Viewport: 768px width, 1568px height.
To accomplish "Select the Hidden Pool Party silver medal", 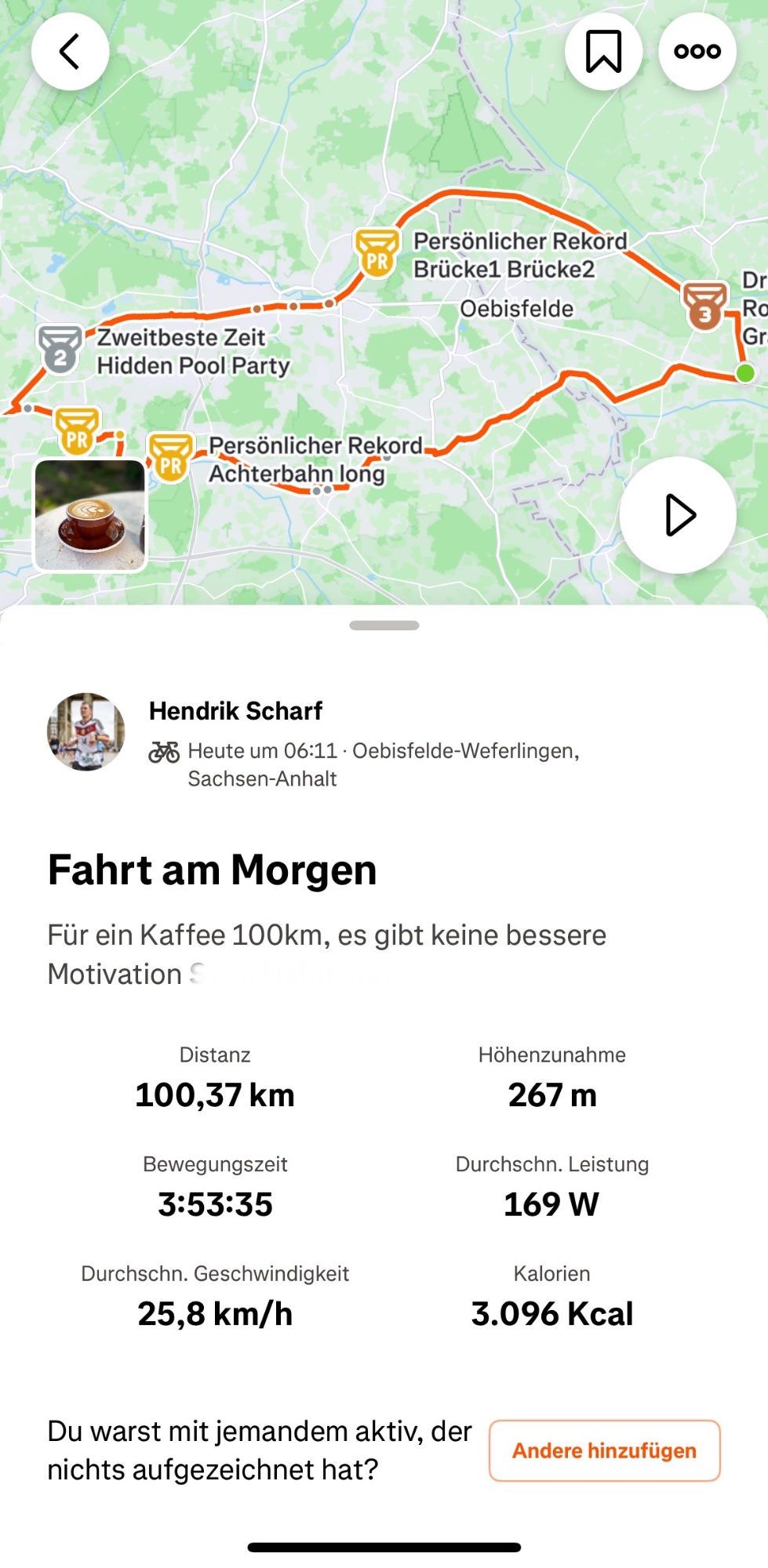I will click(60, 350).
